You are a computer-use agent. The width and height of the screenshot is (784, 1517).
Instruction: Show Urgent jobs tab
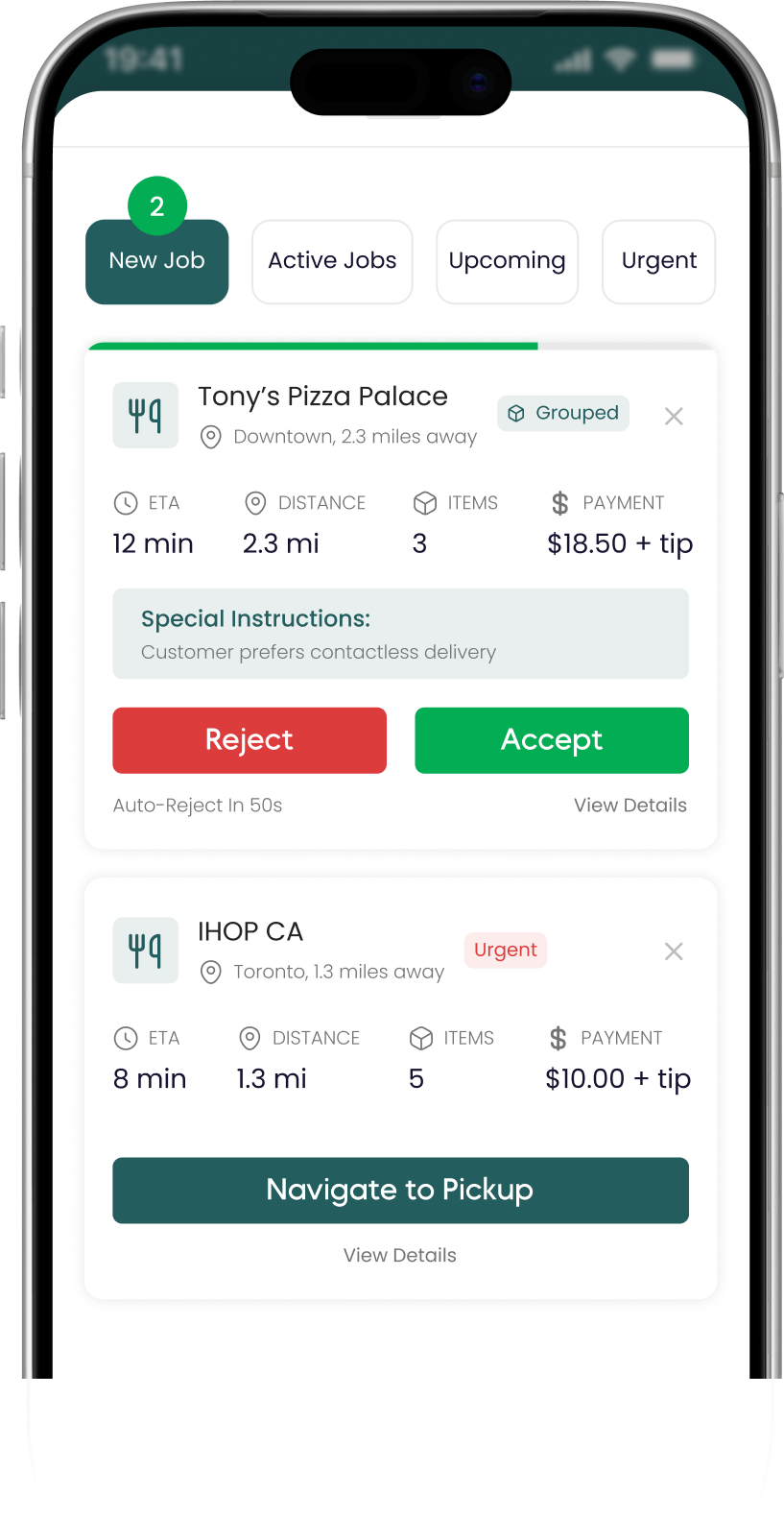pos(658,261)
